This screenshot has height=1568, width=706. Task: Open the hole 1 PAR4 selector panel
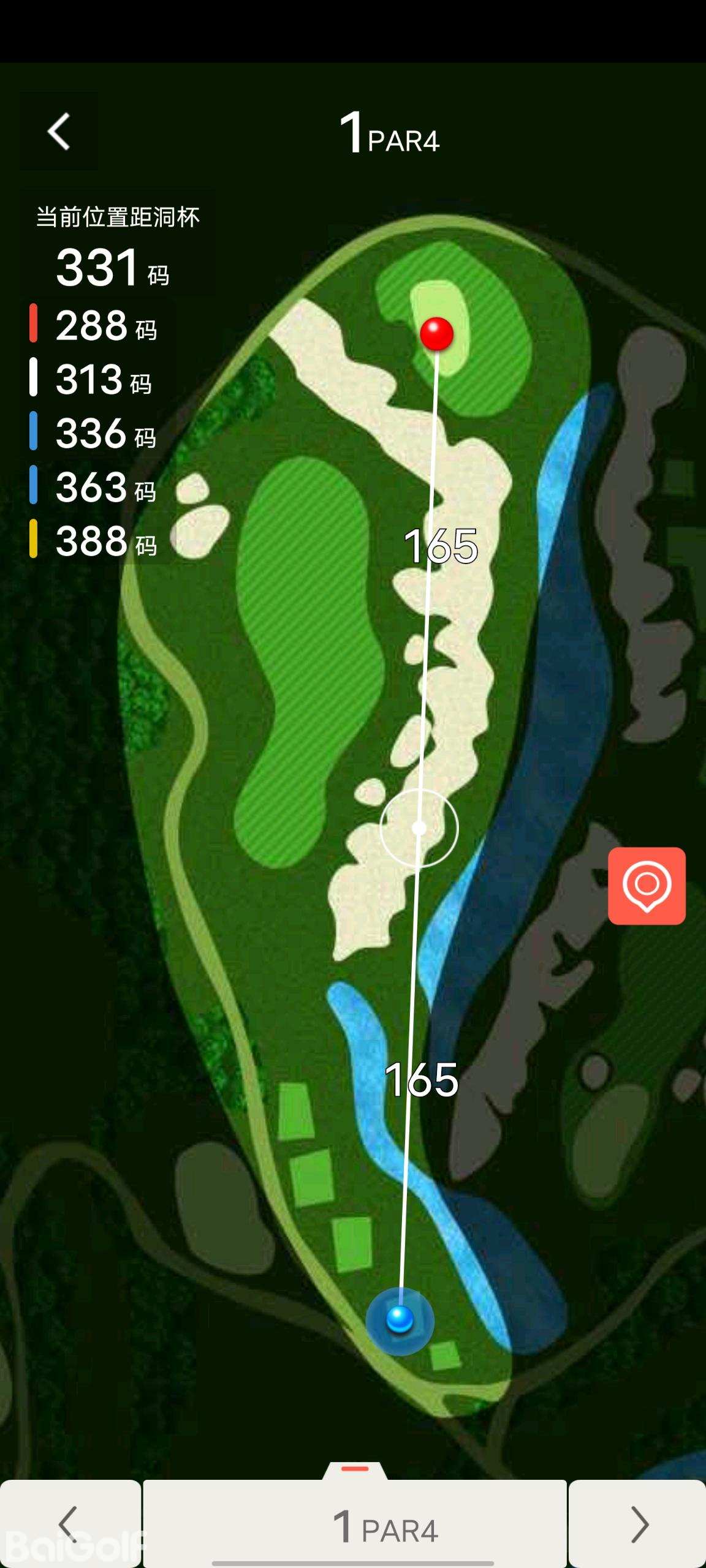click(x=355, y=1524)
